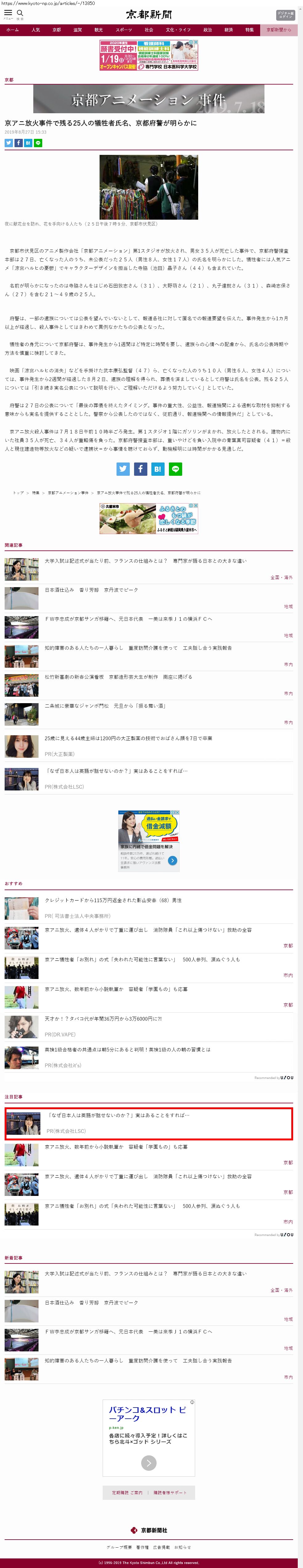
Task: Select the 京都新聞から tab
Action: (279, 30)
